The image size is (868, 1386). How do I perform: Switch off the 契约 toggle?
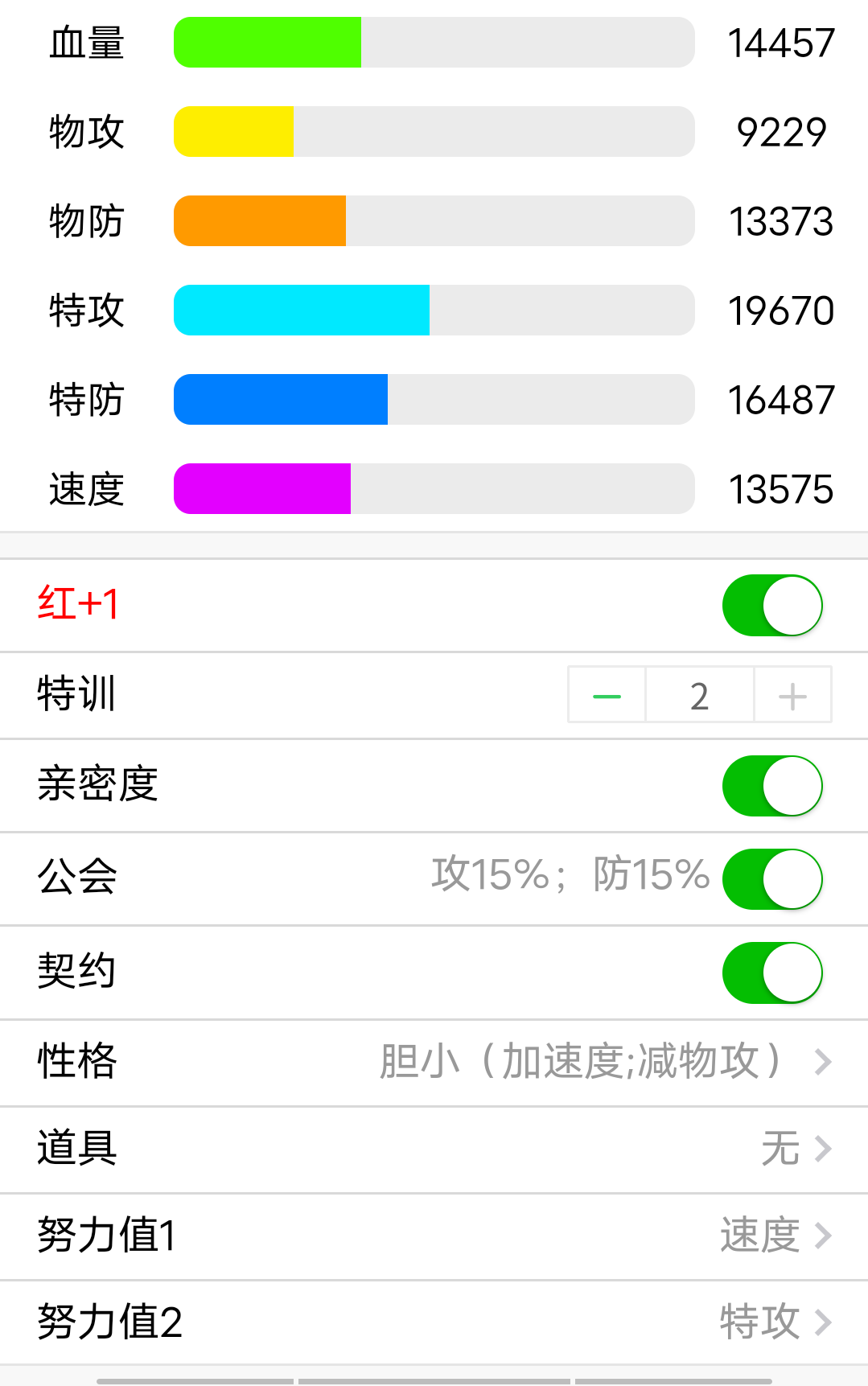coord(771,973)
